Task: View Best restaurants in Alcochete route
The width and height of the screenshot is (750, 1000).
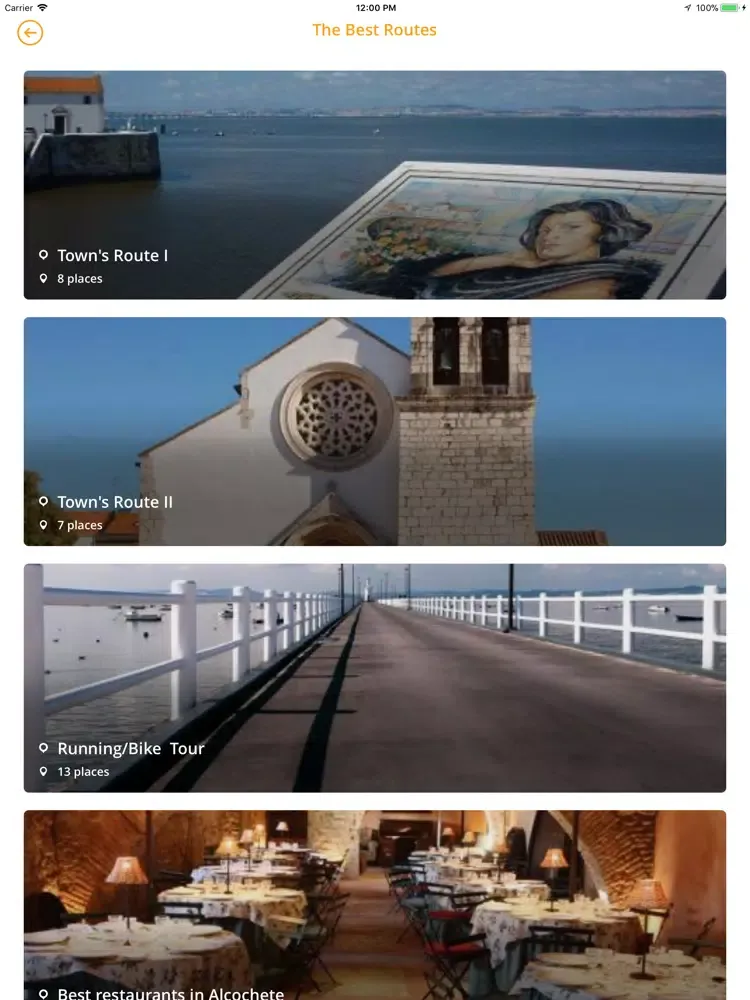Action: pos(375,905)
